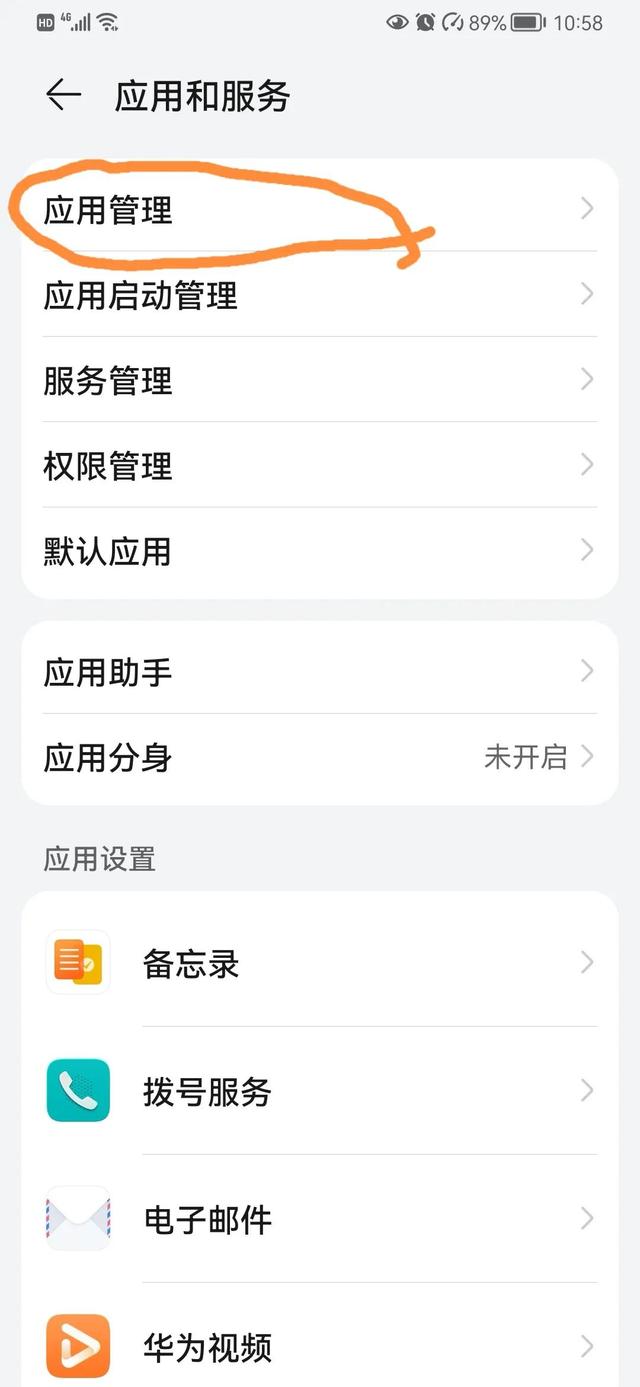The image size is (640, 1387).
Task: Open 应用助手
Action: (x=319, y=671)
